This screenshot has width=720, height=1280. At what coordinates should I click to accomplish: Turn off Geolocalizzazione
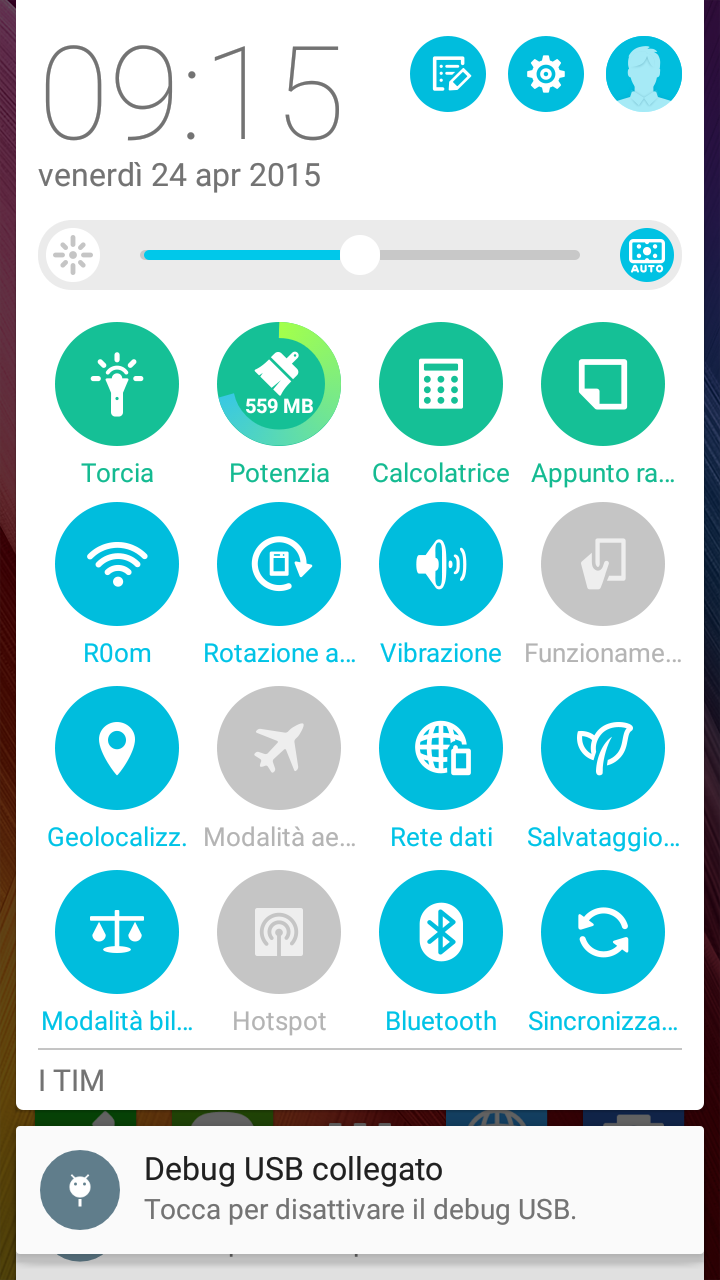coord(117,748)
